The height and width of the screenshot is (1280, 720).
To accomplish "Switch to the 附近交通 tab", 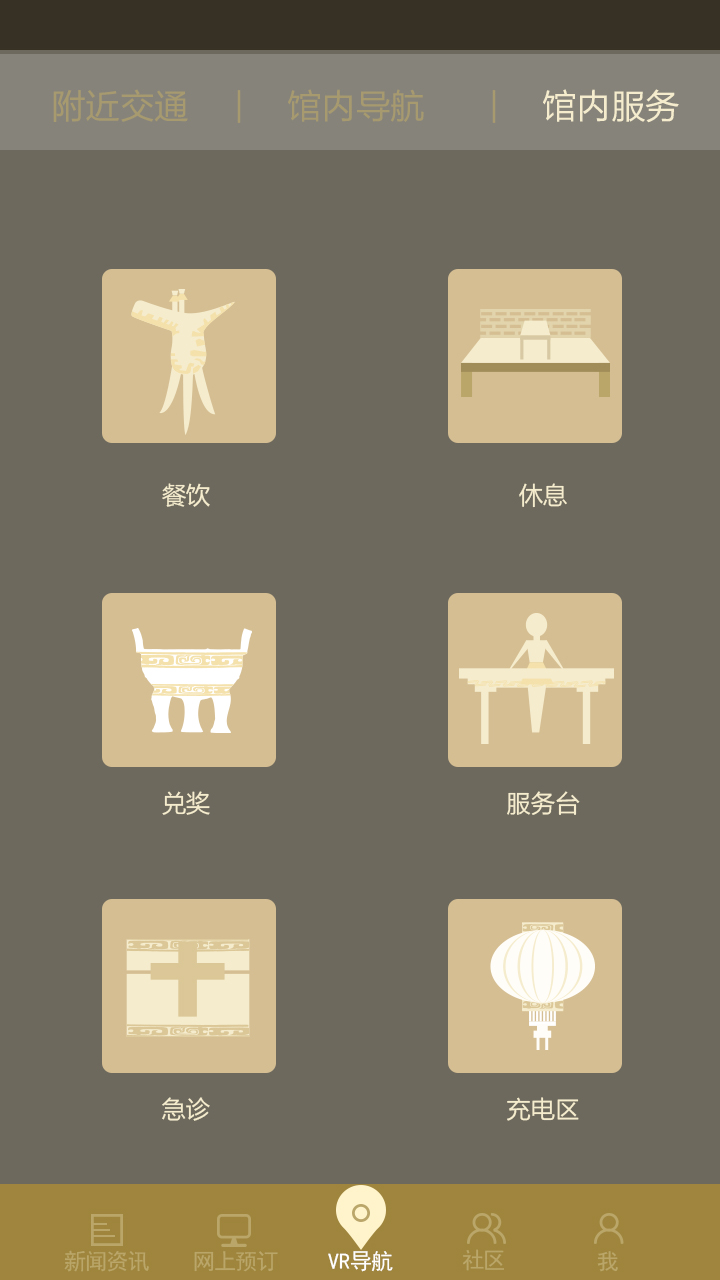I will (x=120, y=108).
